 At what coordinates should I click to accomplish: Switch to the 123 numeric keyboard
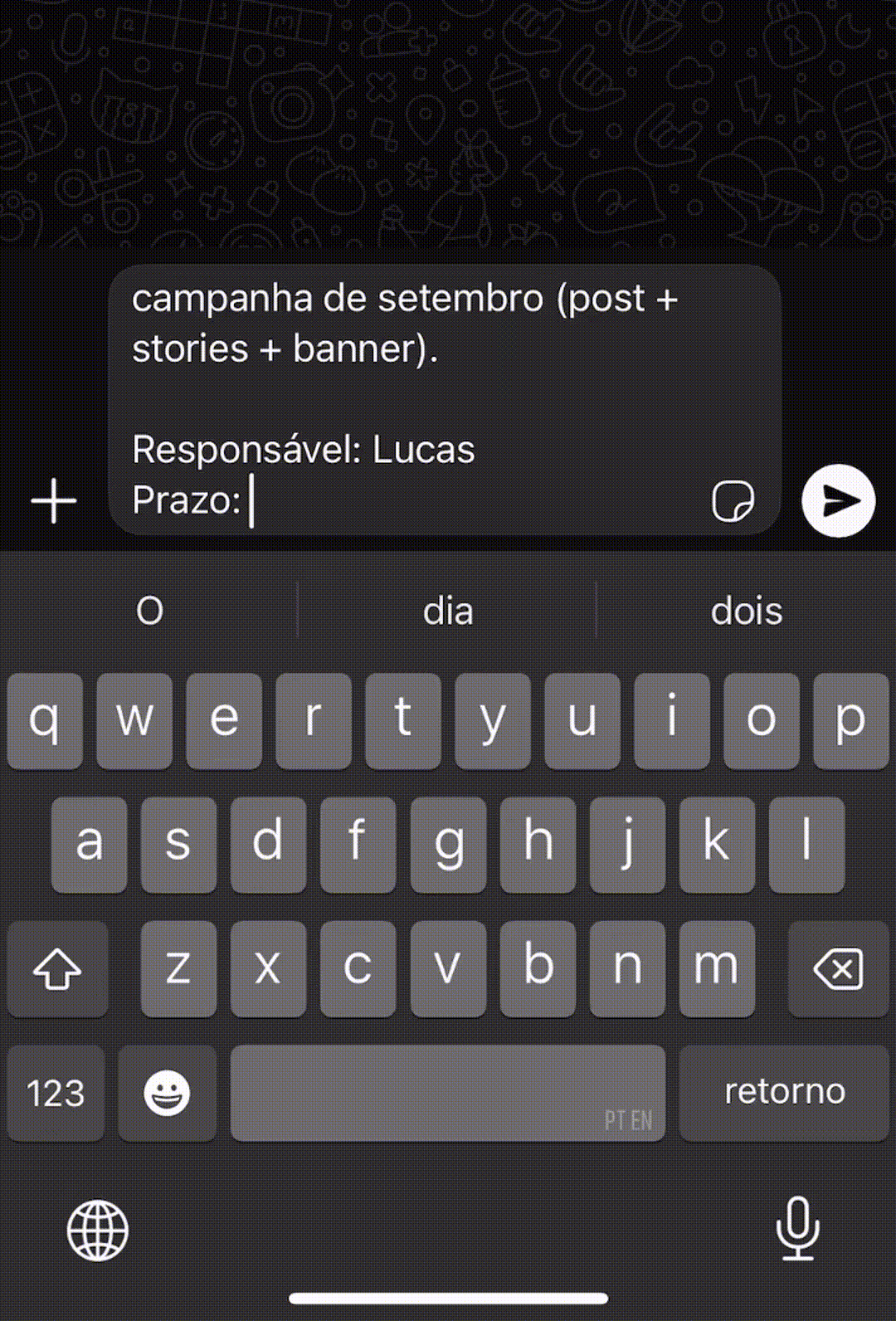[x=56, y=1093]
